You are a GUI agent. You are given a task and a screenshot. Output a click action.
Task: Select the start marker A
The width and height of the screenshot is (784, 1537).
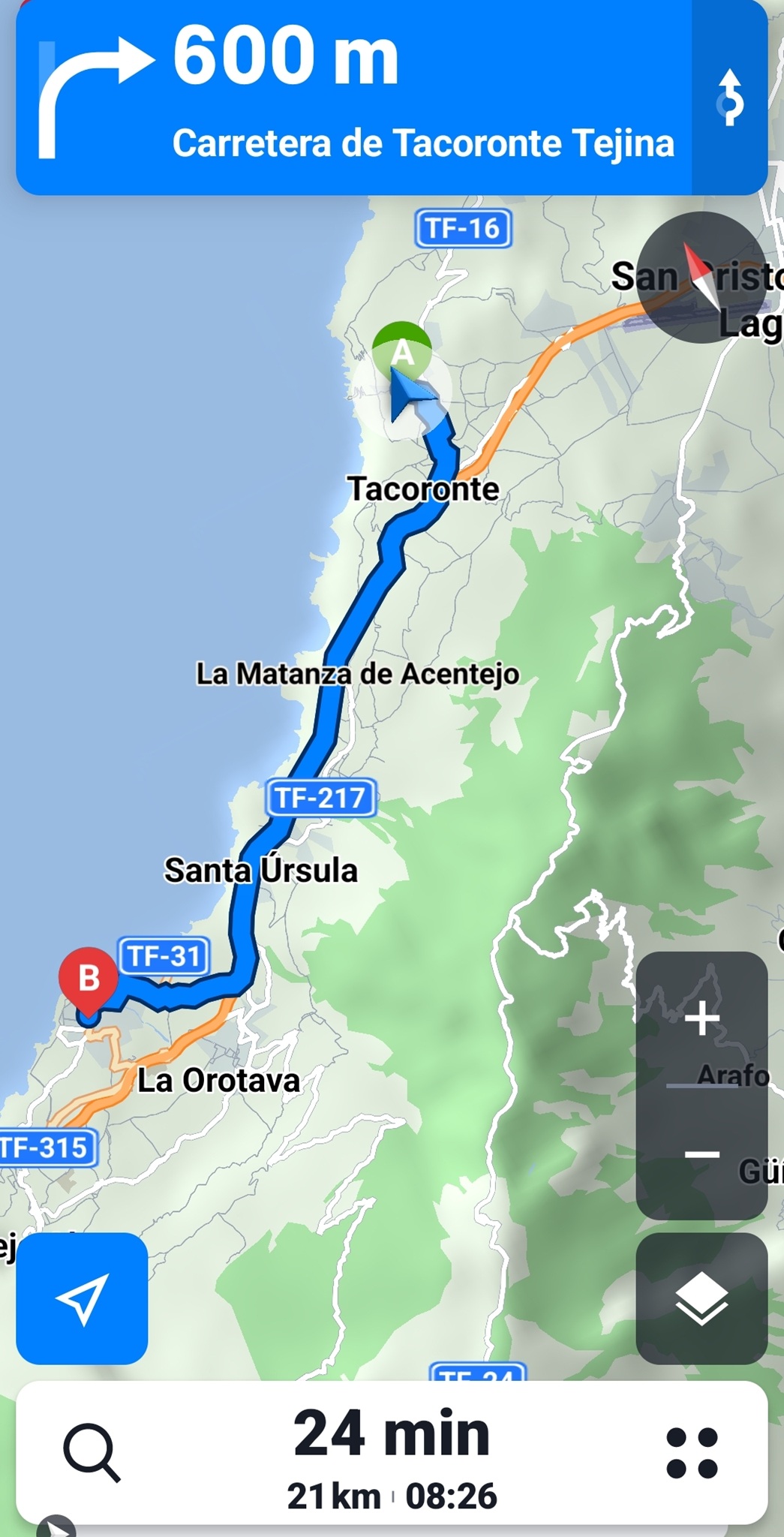(x=402, y=350)
